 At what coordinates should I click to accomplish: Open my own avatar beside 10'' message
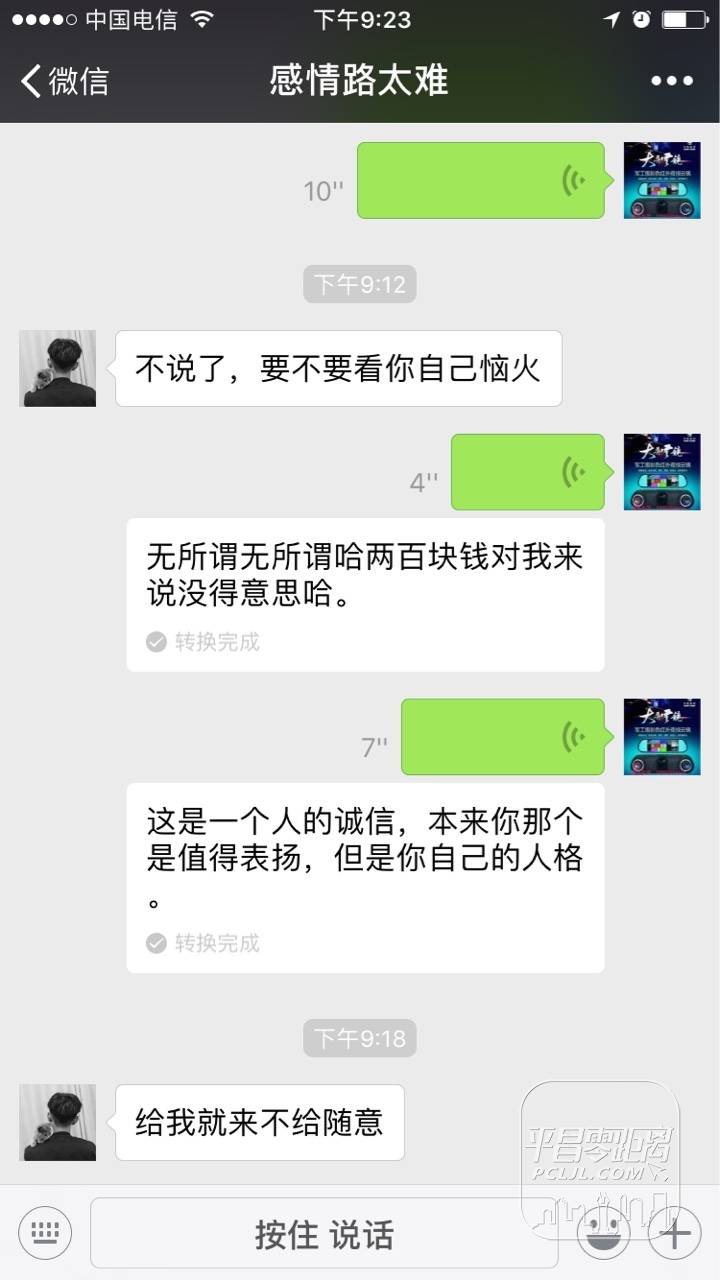[x=662, y=180]
